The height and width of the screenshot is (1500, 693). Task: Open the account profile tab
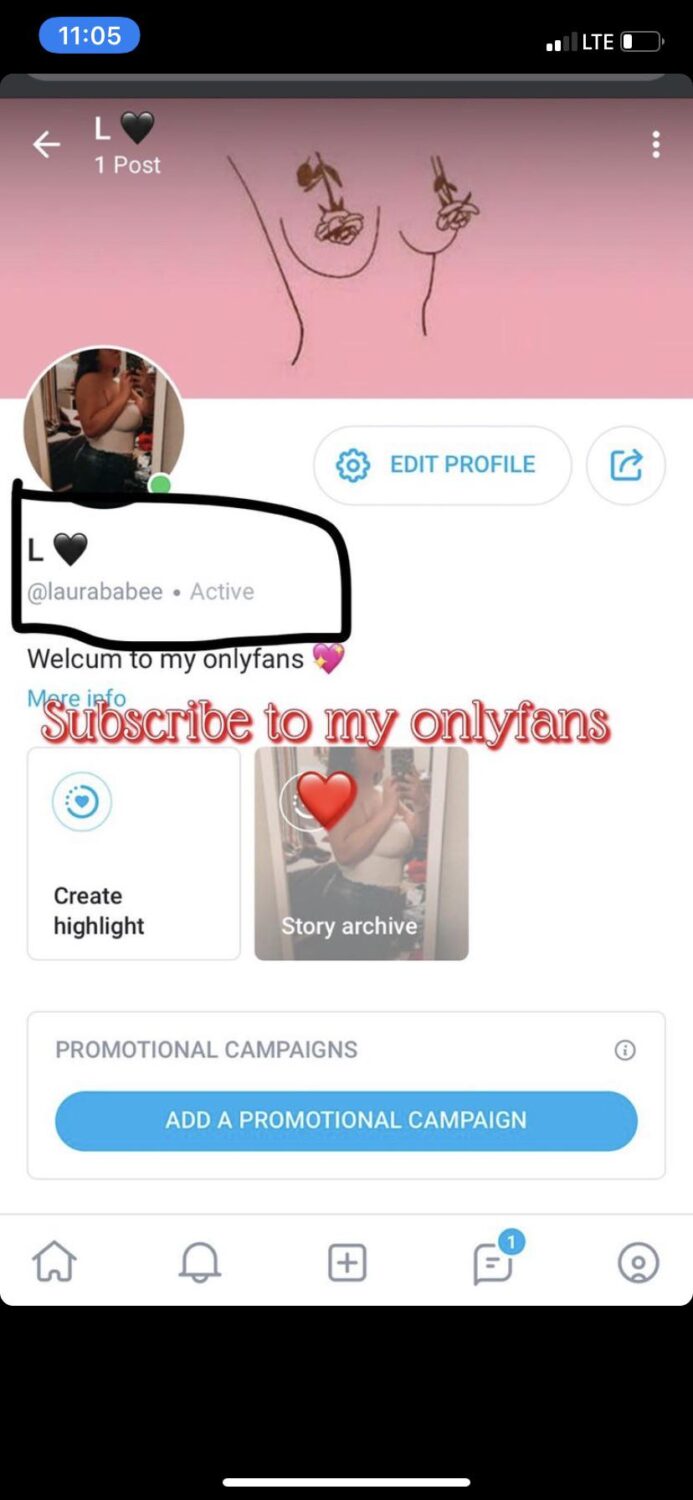coord(638,1263)
